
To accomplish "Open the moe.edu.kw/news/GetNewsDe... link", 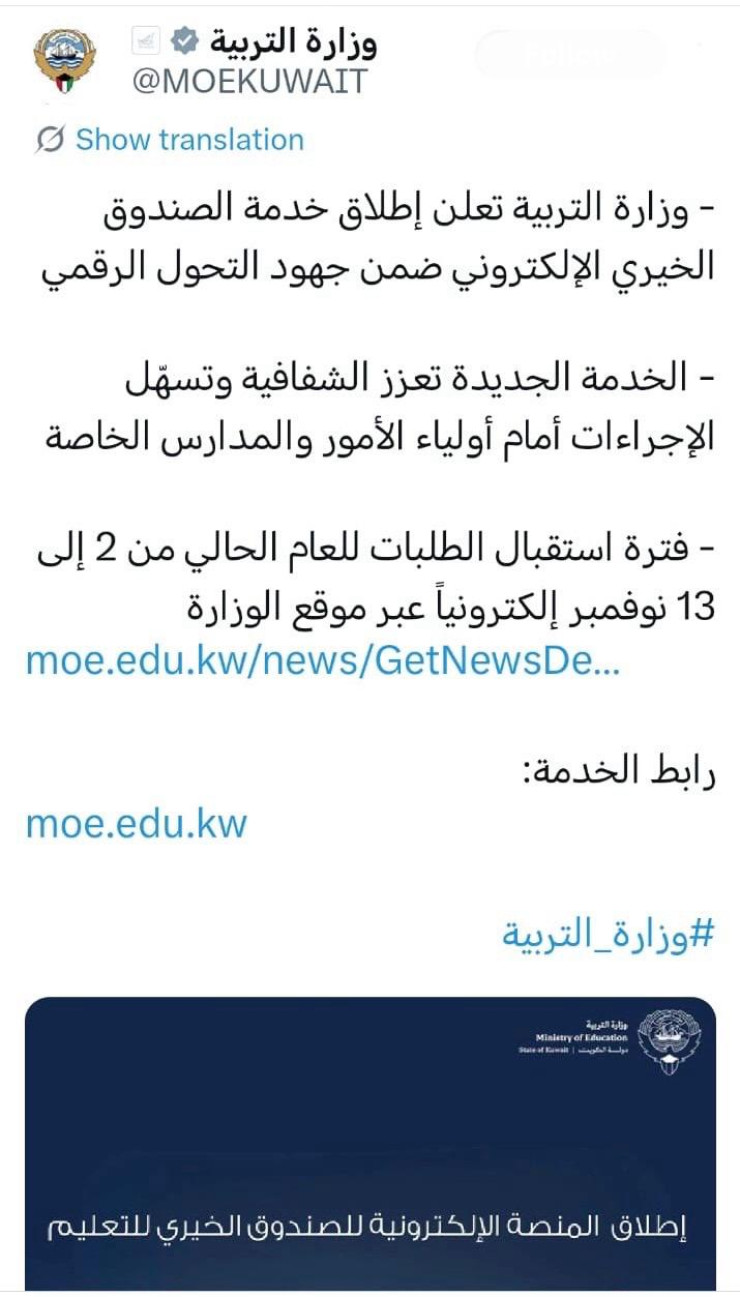I will click(322, 661).
